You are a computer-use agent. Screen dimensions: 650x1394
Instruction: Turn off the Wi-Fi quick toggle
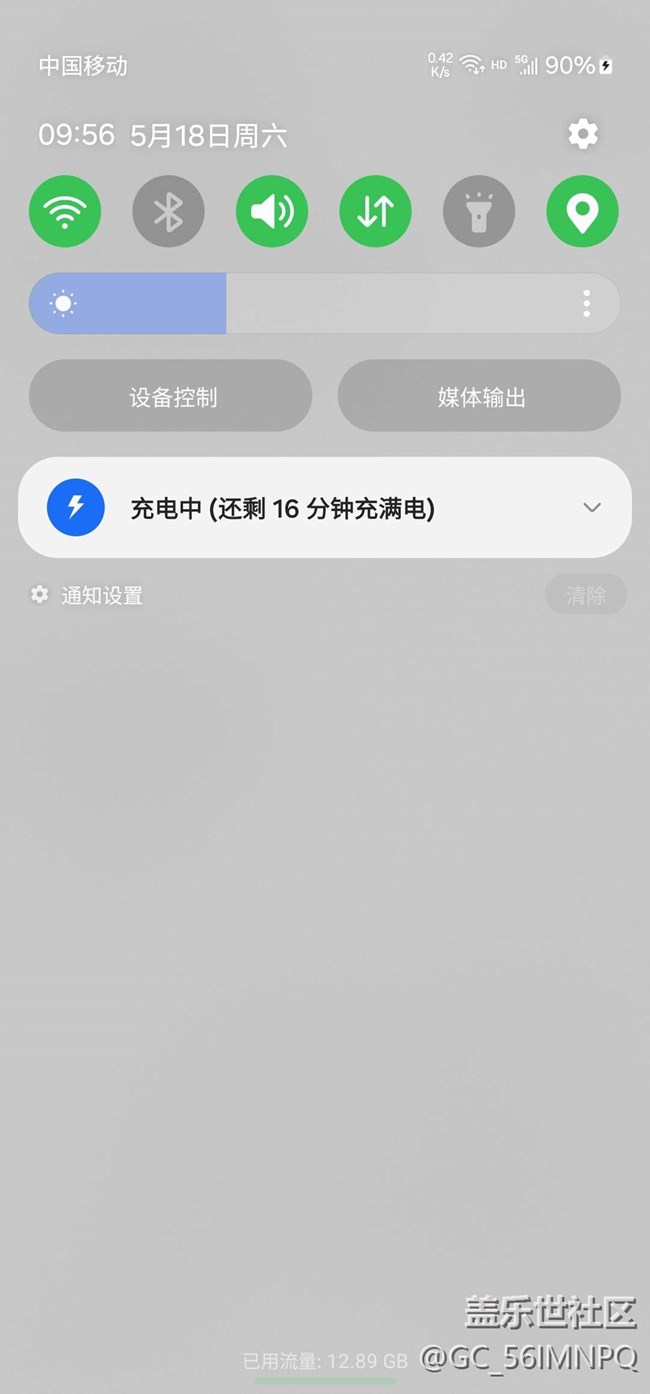pyautogui.click(x=65, y=211)
